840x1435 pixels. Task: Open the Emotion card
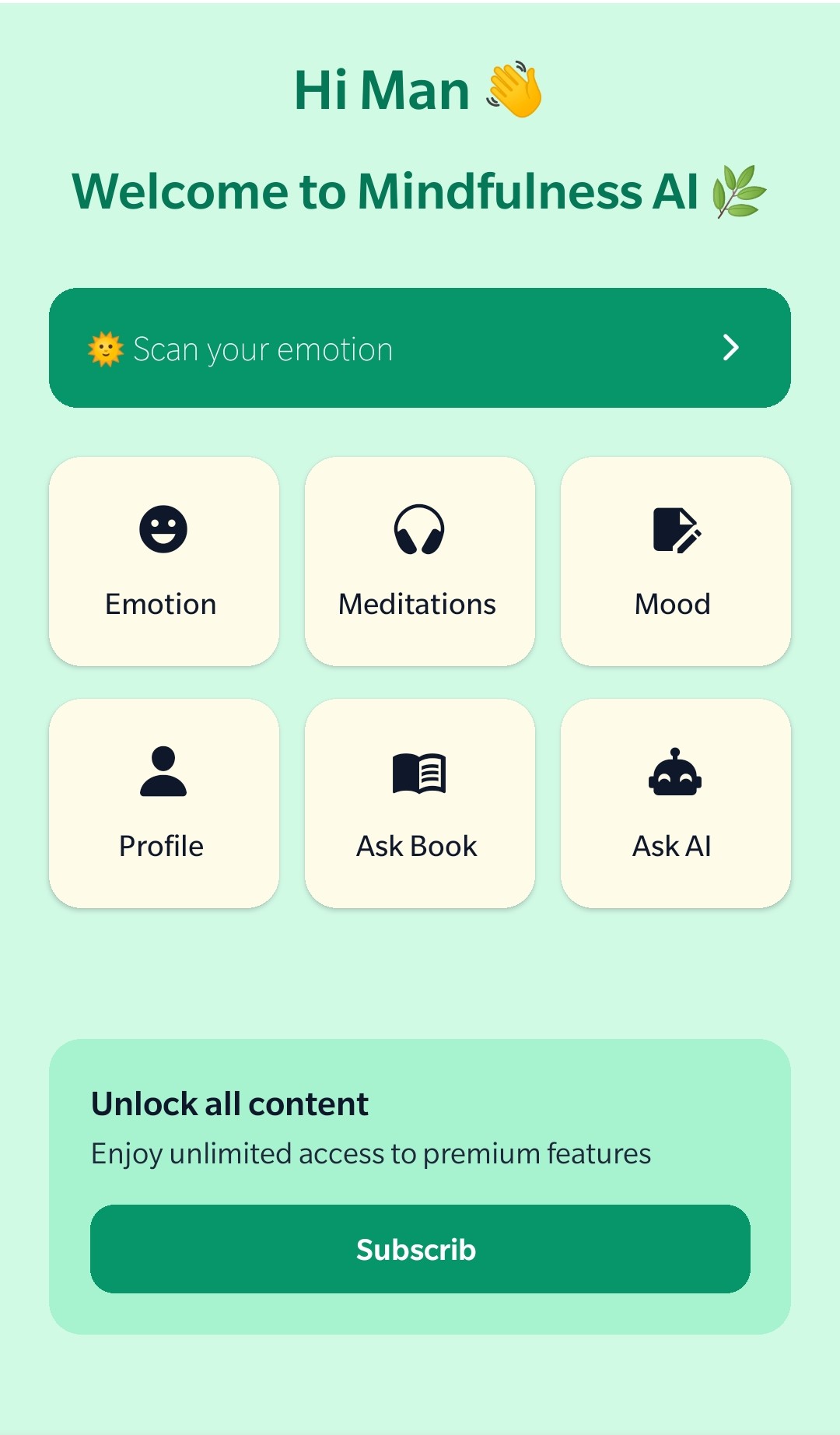pyautogui.click(x=164, y=561)
